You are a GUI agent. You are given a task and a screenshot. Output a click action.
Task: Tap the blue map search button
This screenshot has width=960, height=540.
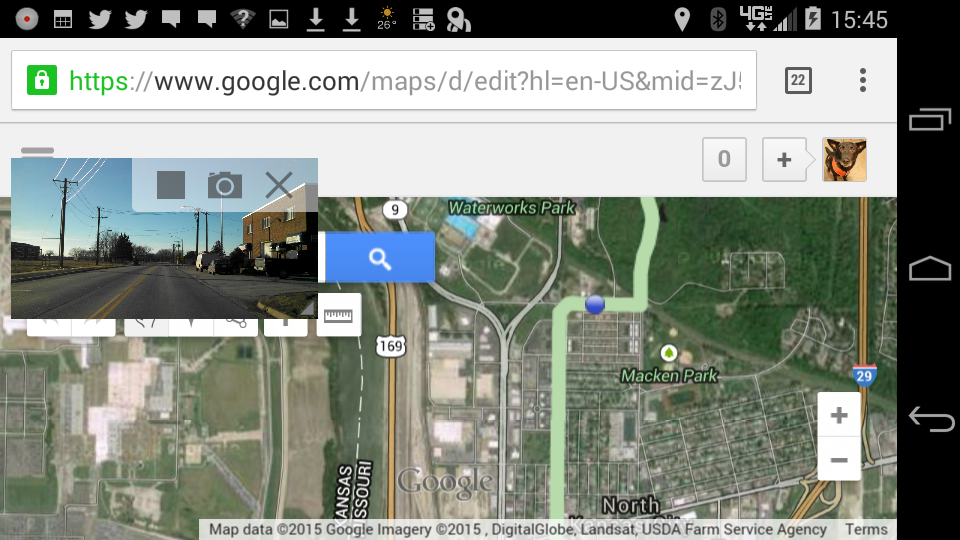(380, 259)
